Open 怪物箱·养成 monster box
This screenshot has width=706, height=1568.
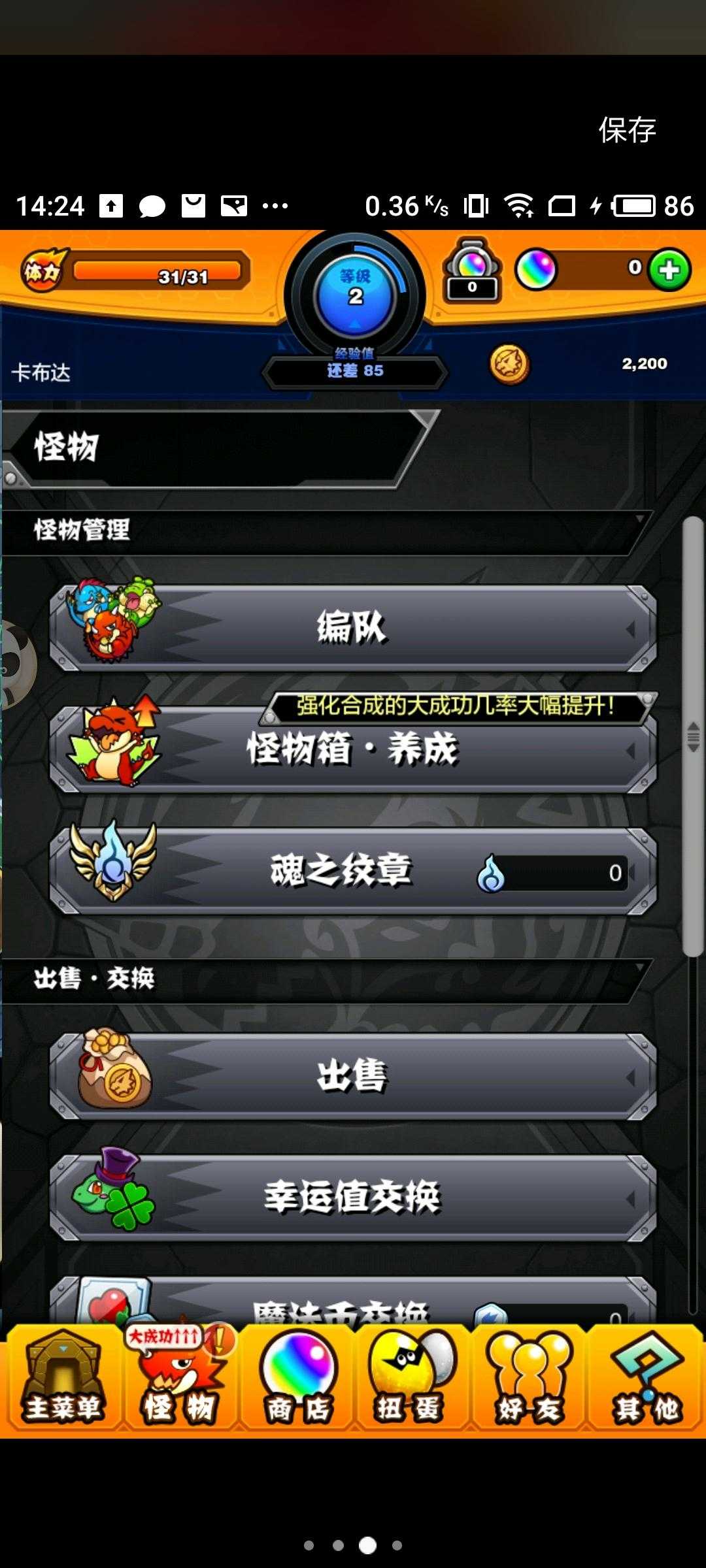[x=353, y=750]
